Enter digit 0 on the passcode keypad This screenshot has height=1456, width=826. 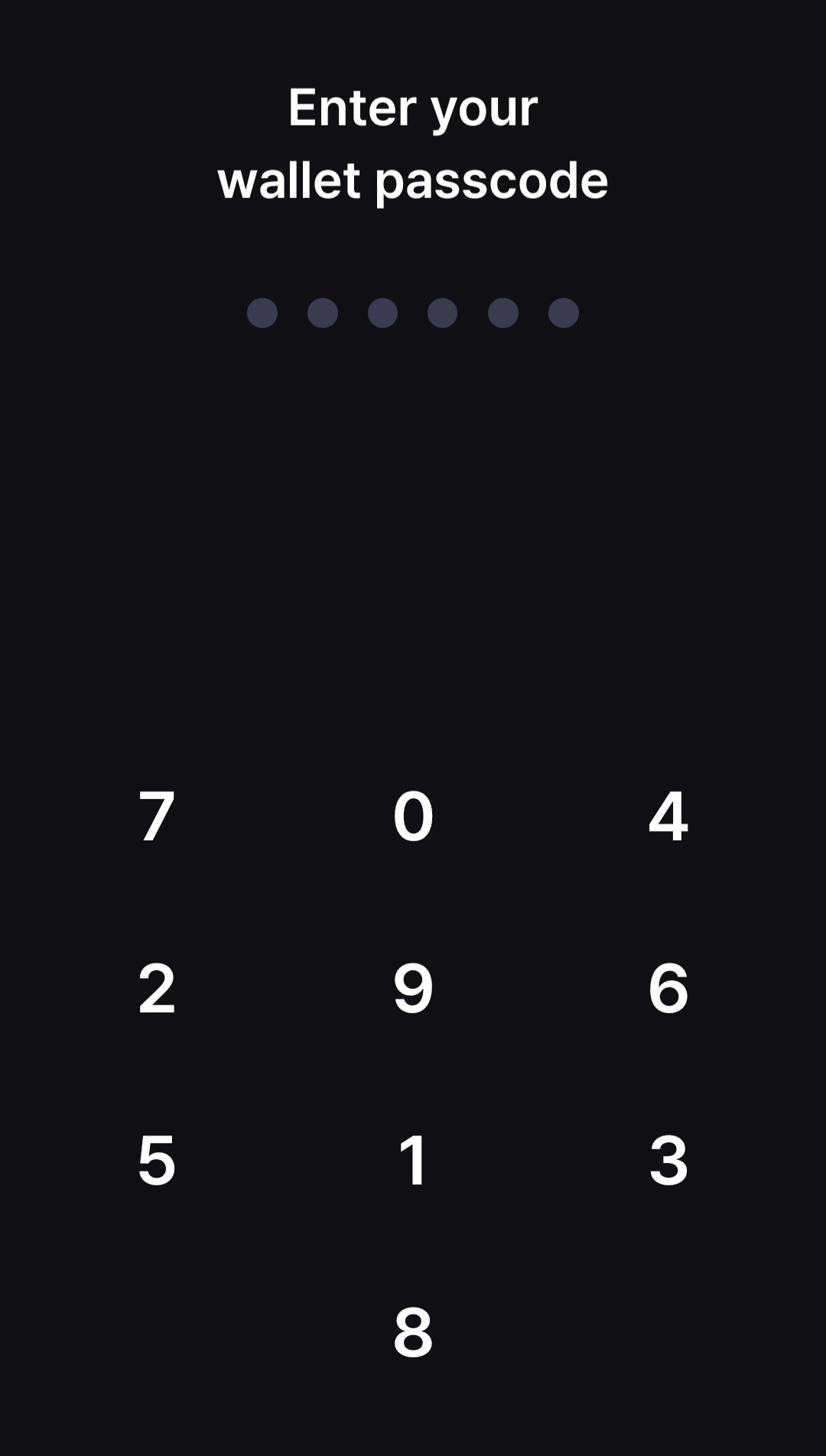413,817
